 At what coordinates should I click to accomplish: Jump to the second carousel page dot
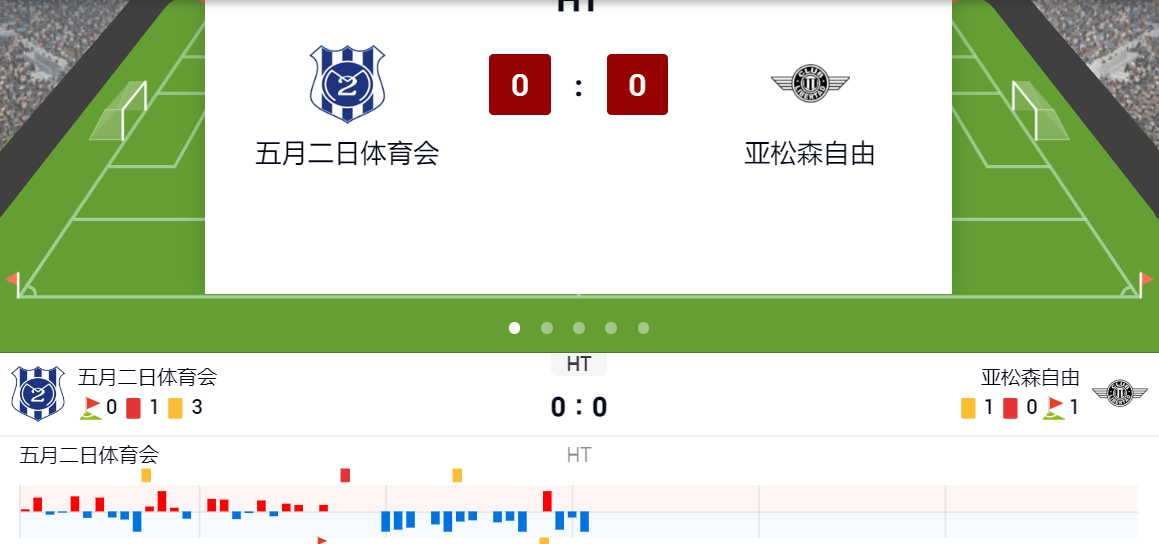547,328
